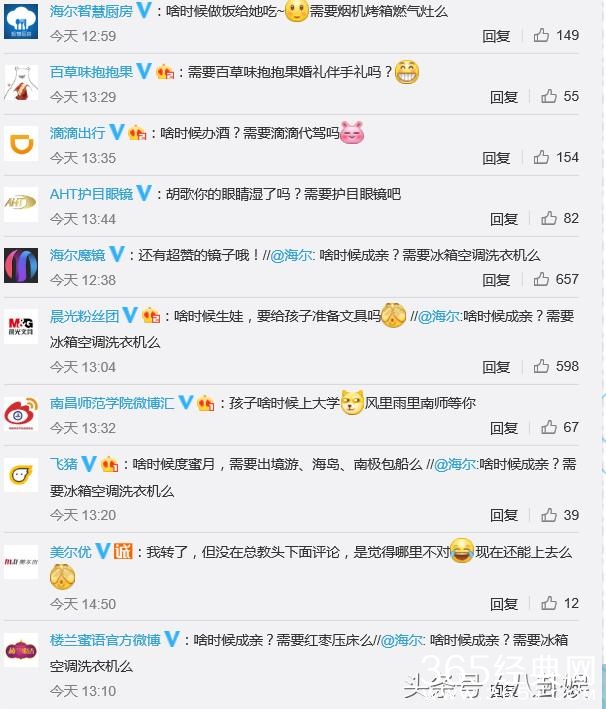Tap 滴滴出行's avatar
This screenshot has width=606, height=709.
21,145
